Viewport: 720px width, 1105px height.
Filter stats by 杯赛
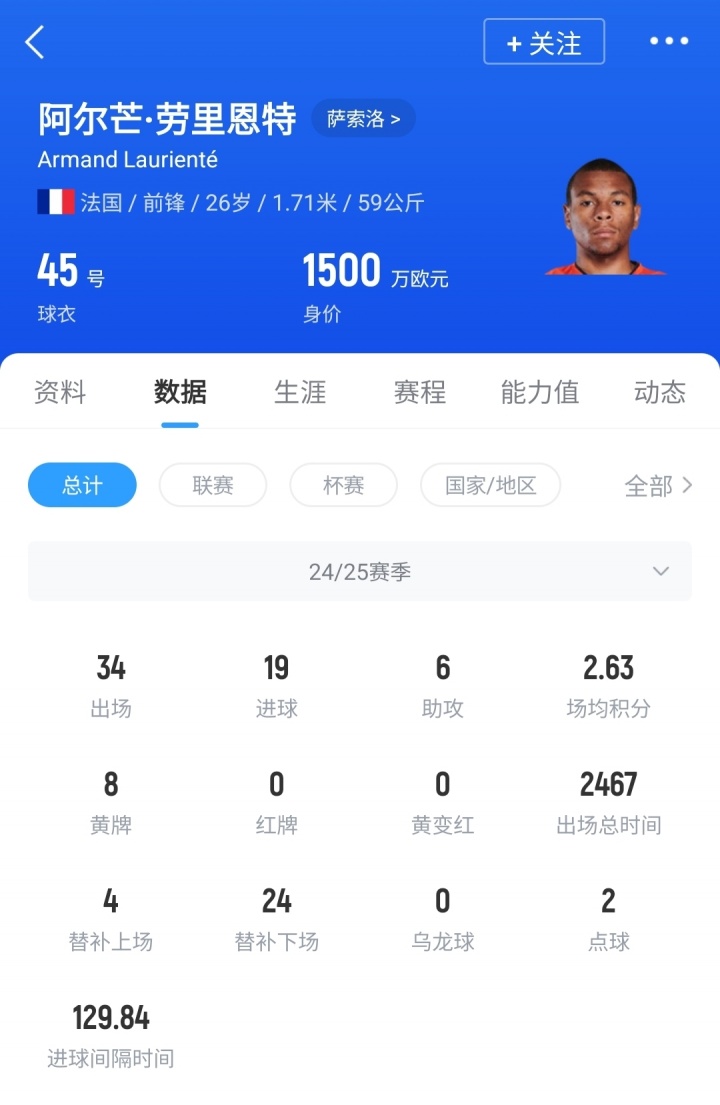pos(343,485)
